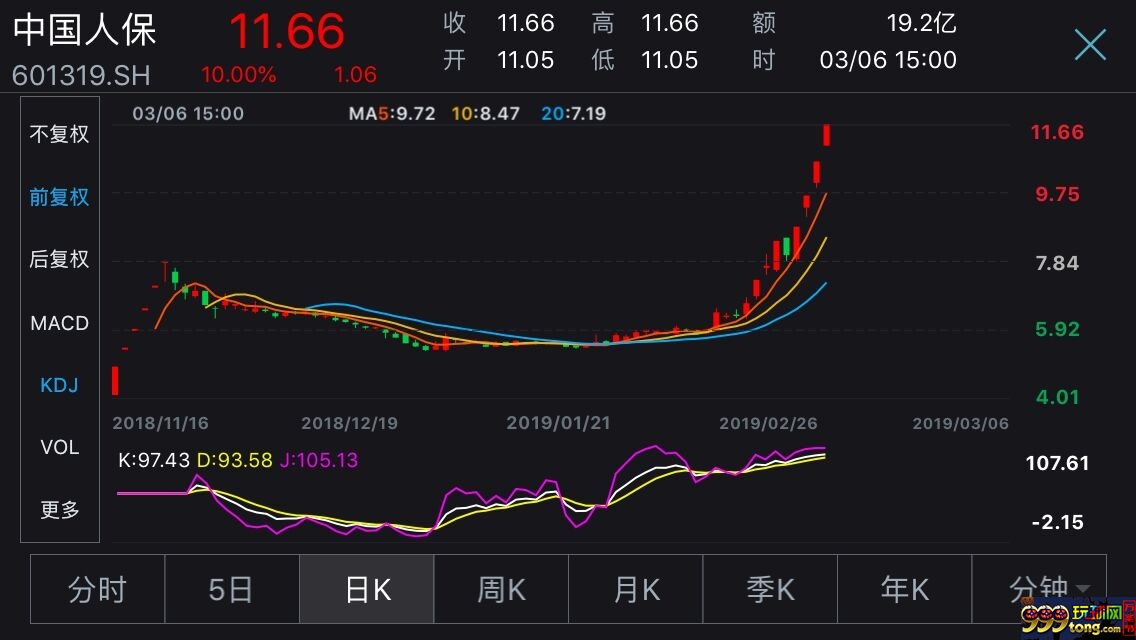
Task: Close the full-screen chart view
Action: tap(1089, 45)
